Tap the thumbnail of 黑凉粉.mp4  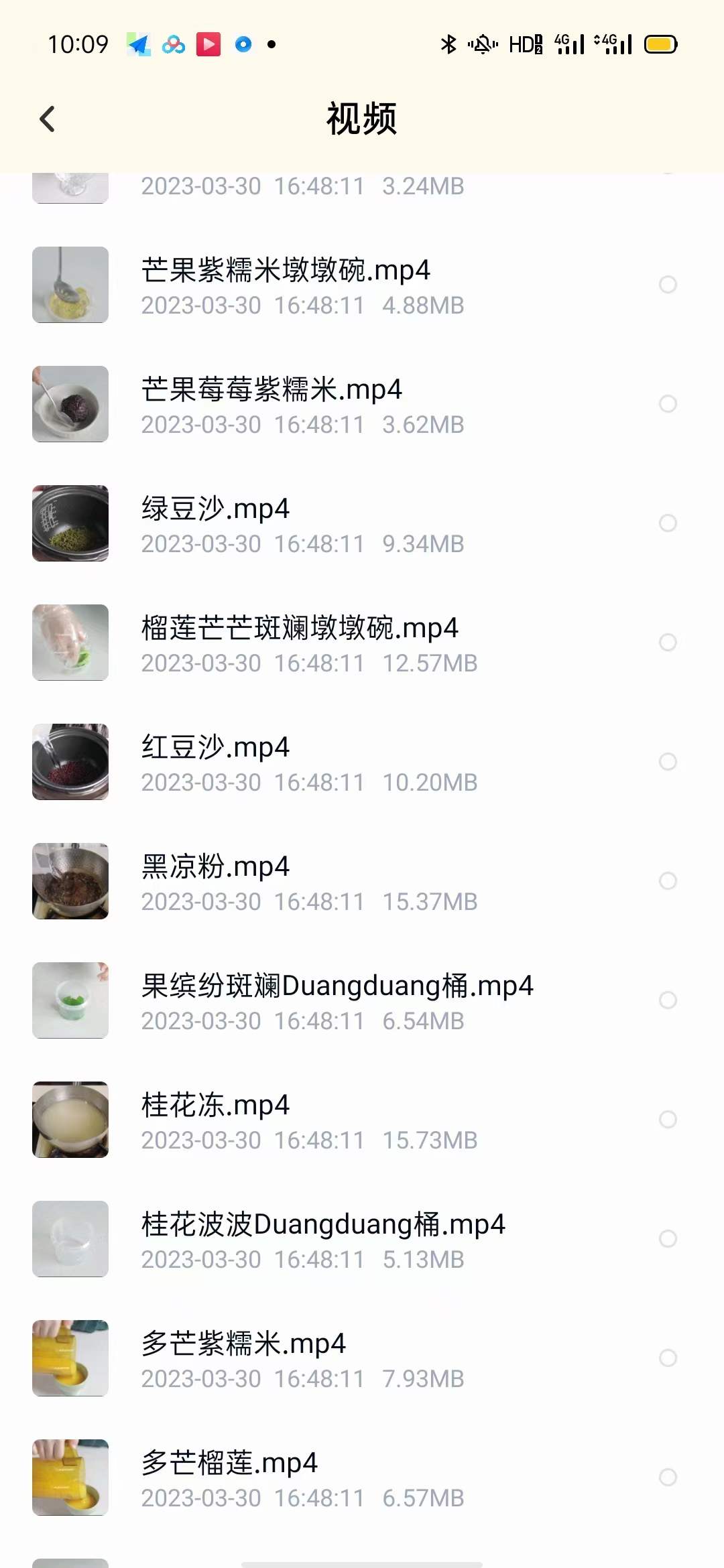click(x=70, y=881)
